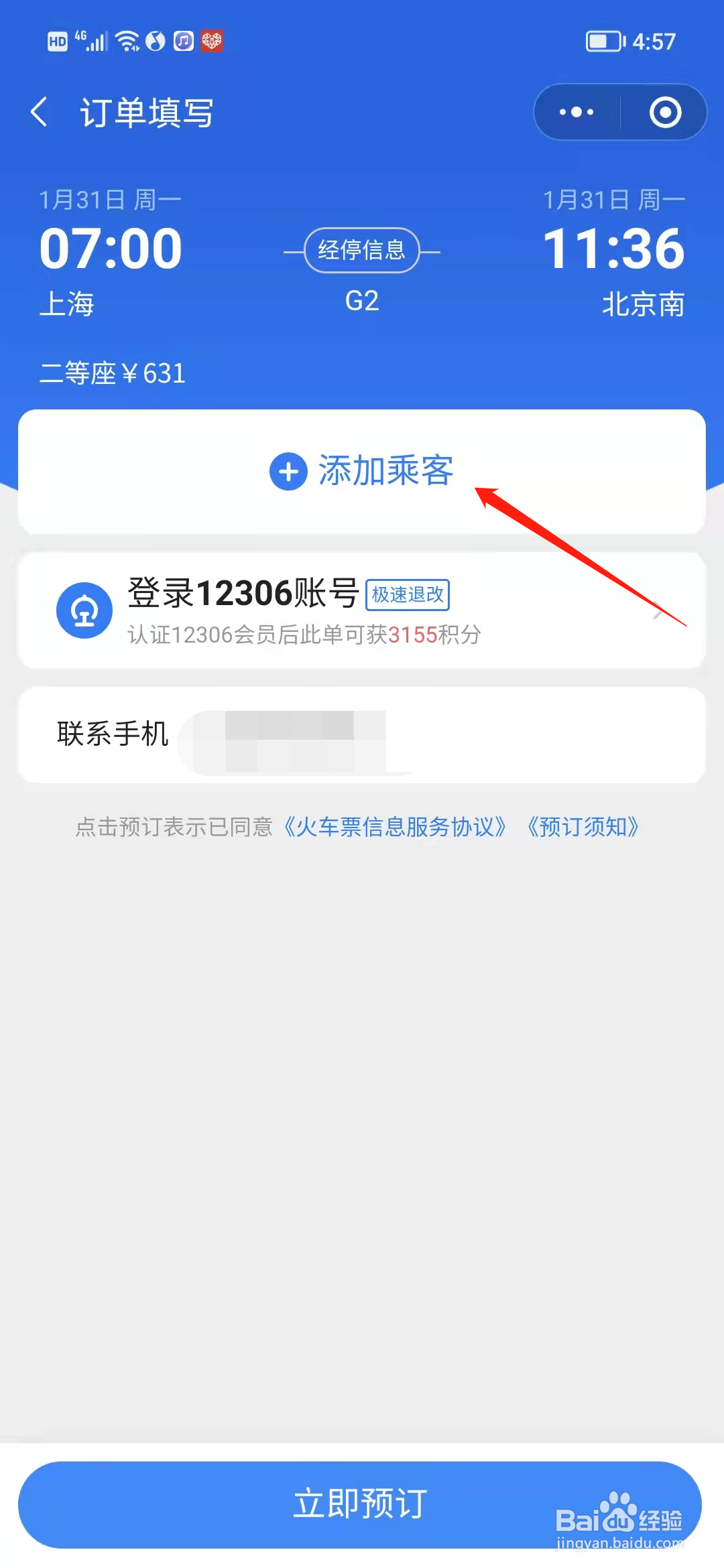Tap the 订单填写 title bar
This screenshot has width=724, height=1568.
click(145, 113)
